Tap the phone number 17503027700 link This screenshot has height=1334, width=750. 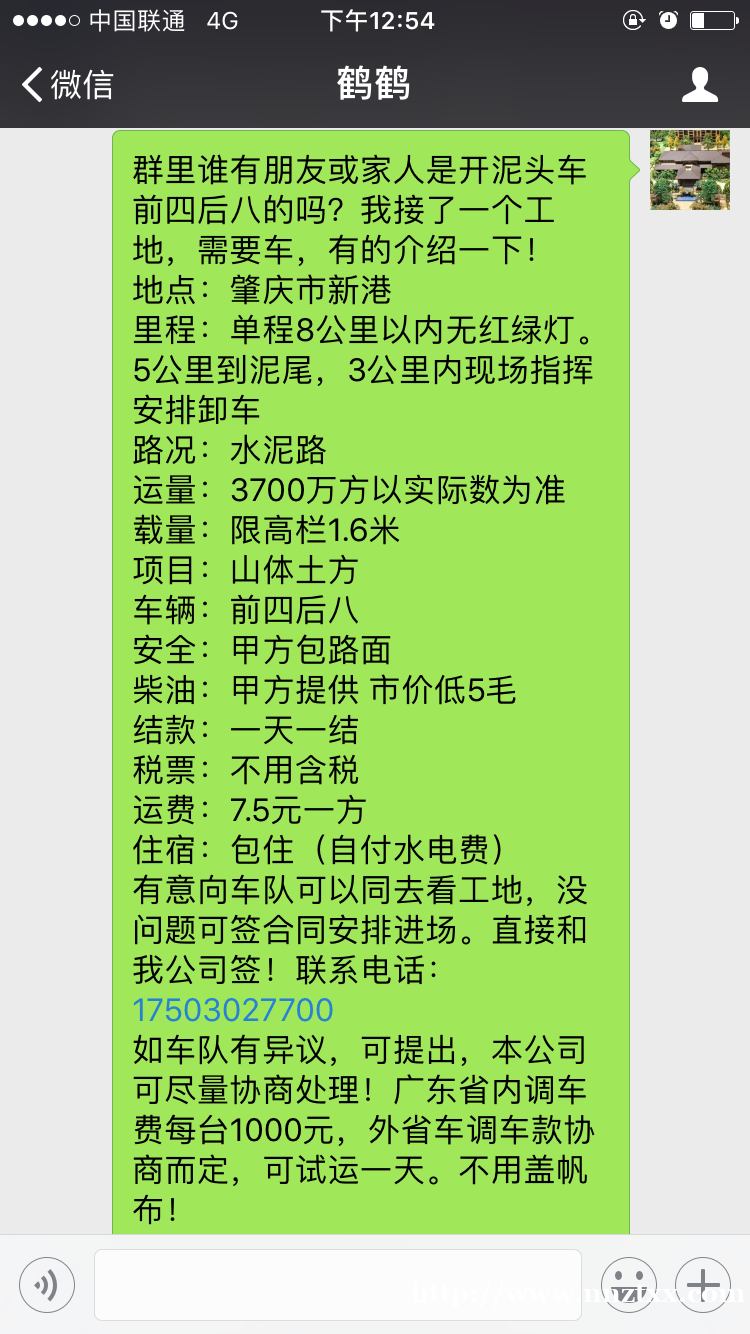point(233,1010)
